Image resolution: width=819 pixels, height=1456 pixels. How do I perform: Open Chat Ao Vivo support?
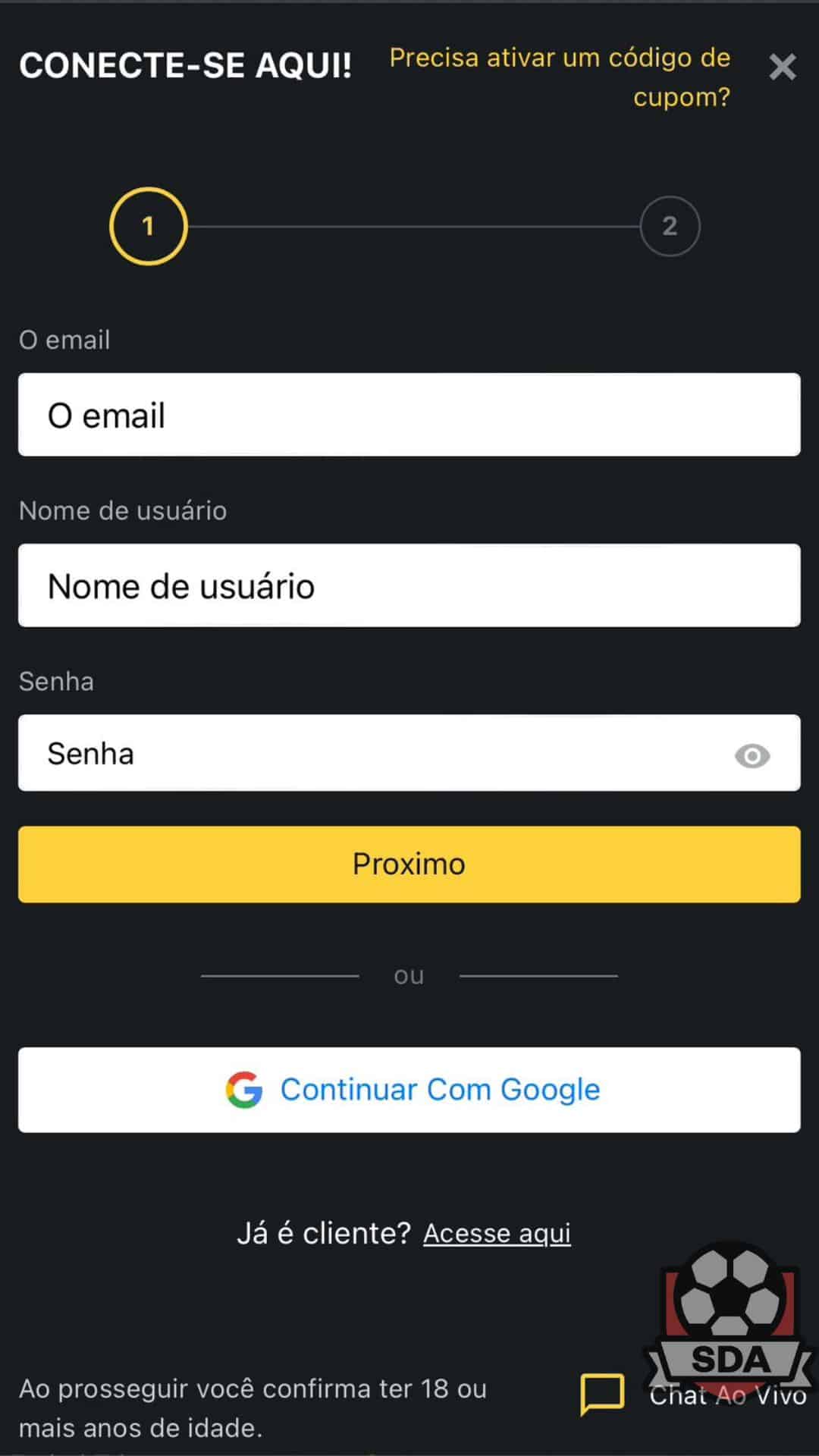point(693,1395)
